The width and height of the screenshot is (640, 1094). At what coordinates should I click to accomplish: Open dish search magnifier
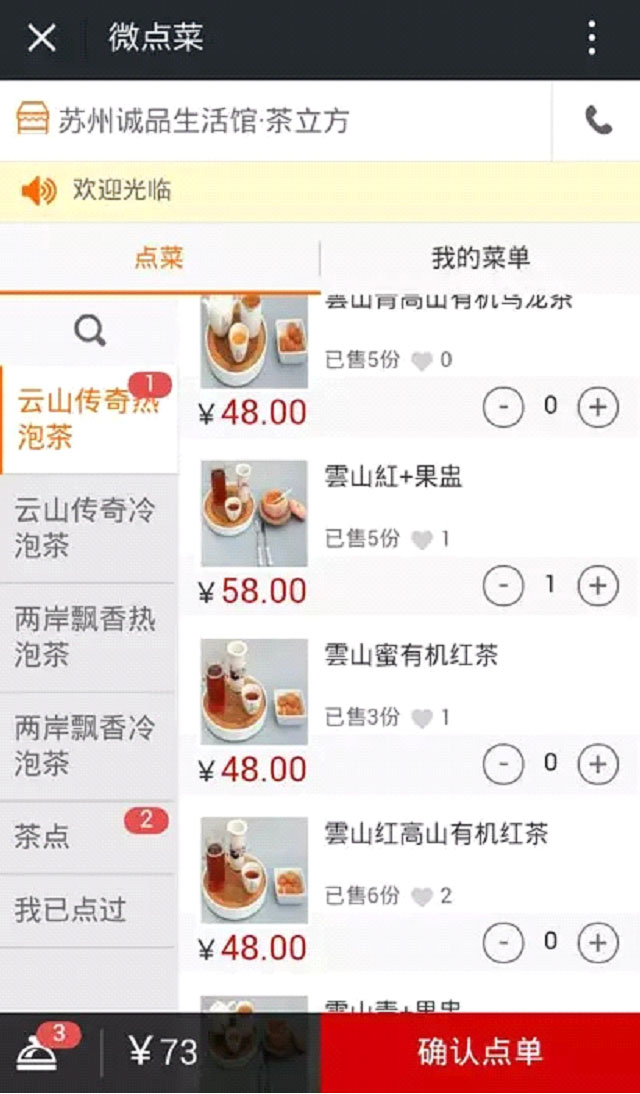click(90, 330)
